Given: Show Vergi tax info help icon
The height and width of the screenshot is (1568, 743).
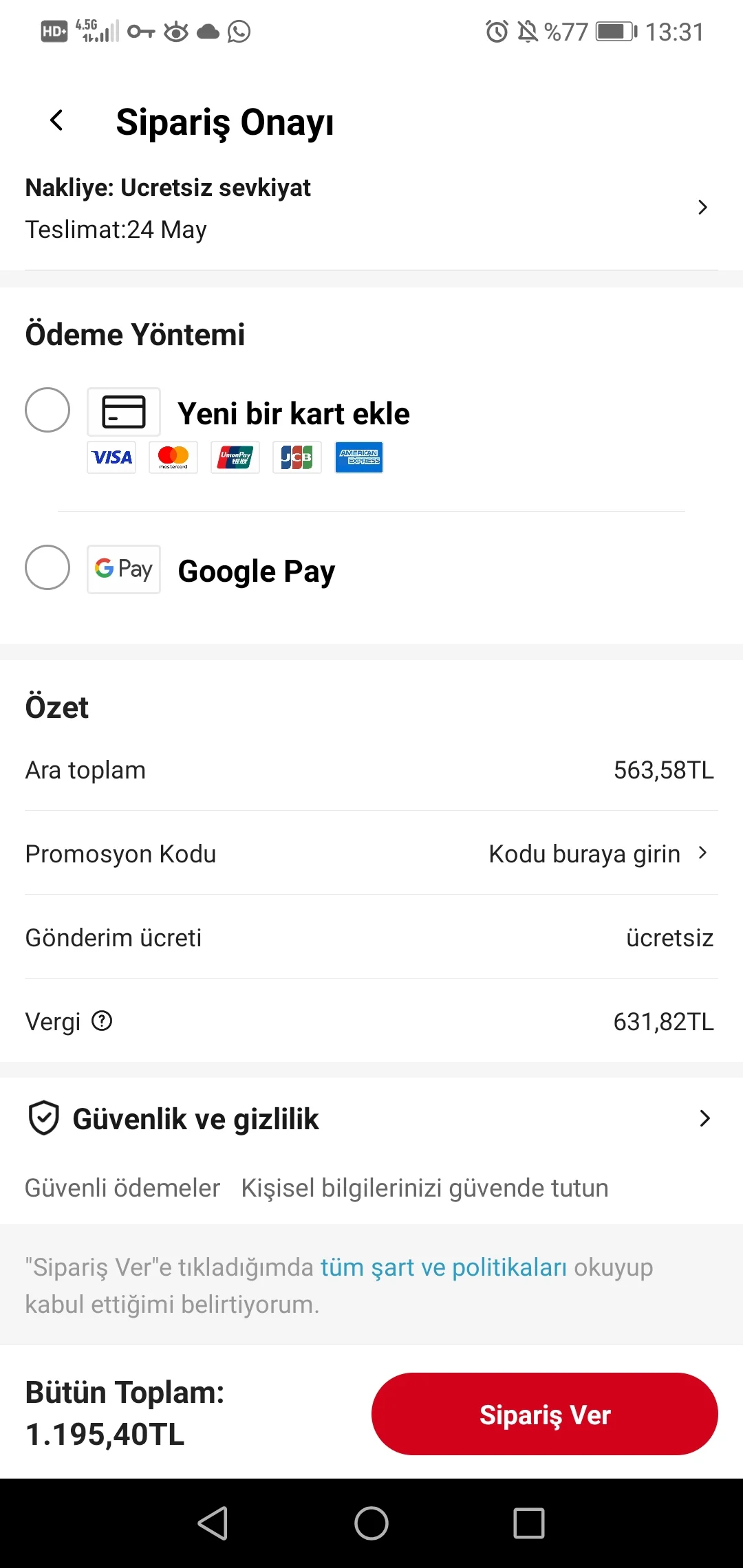Looking at the screenshot, I should pos(102,1021).
